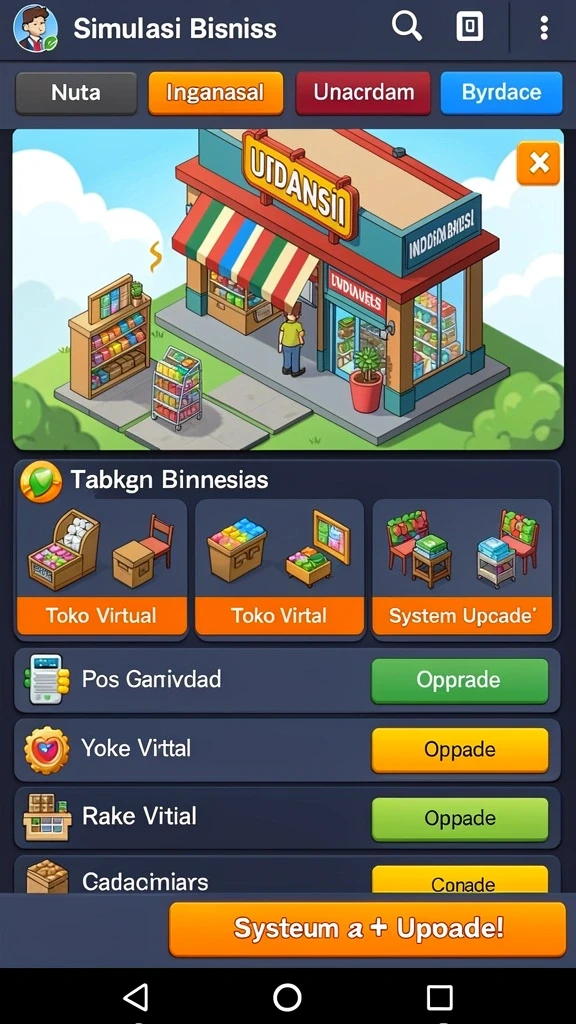The height and width of the screenshot is (1024, 576).
Task: Open the three-dot overflow menu
Action: pyautogui.click(x=543, y=28)
